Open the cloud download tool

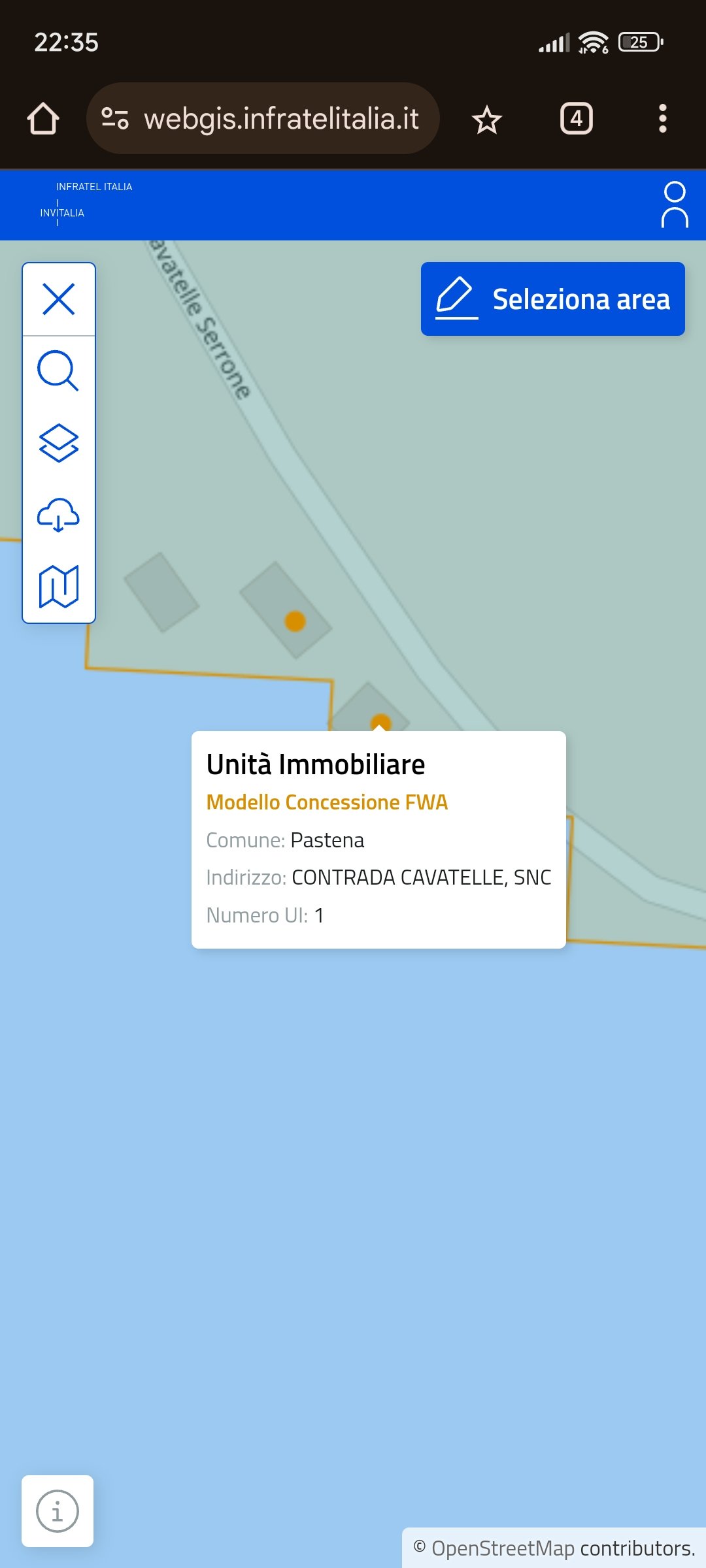(x=59, y=515)
